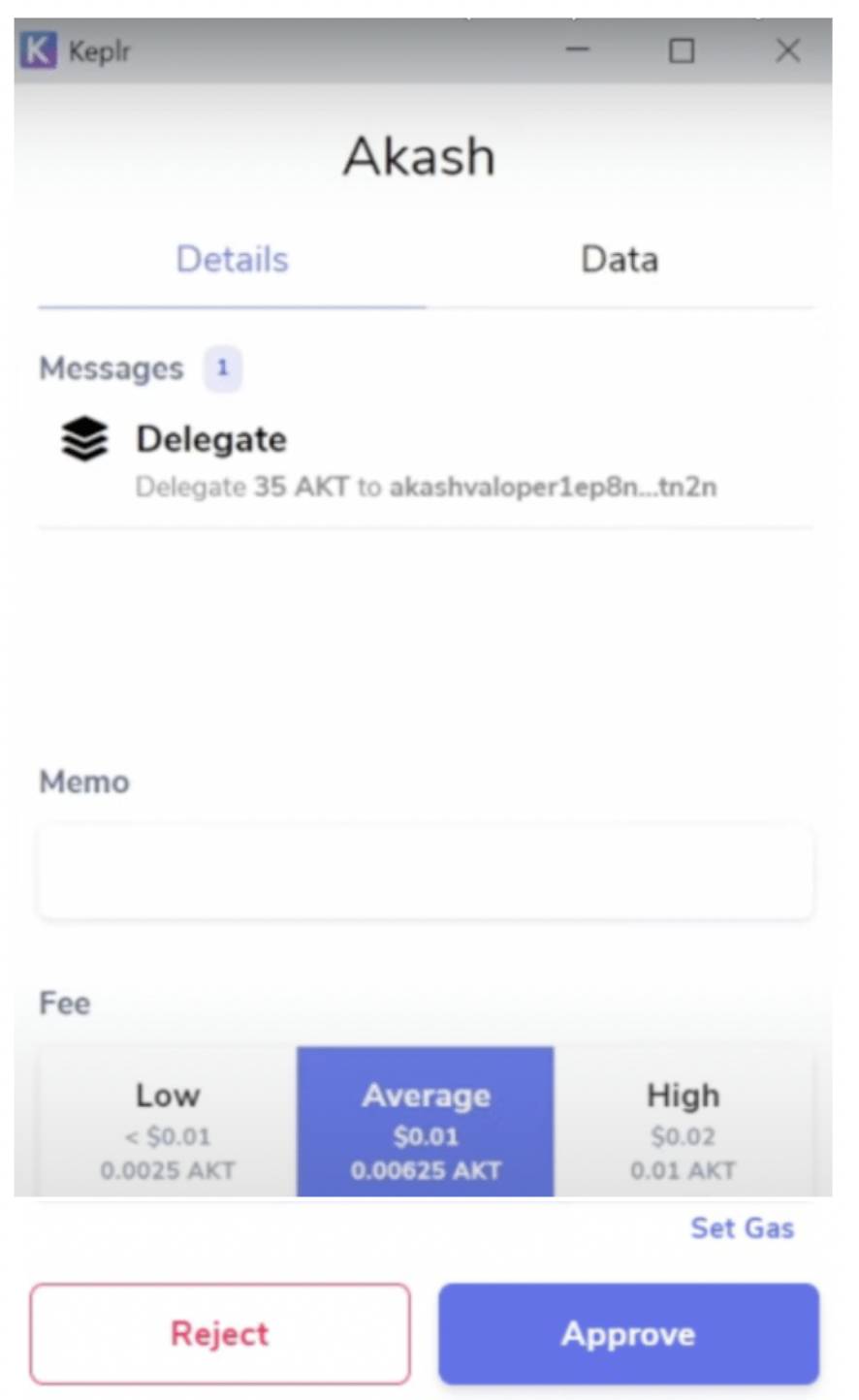Minimize the Keplr window
Image resolution: width=859 pixels, height=1400 pixels.
[578, 50]
